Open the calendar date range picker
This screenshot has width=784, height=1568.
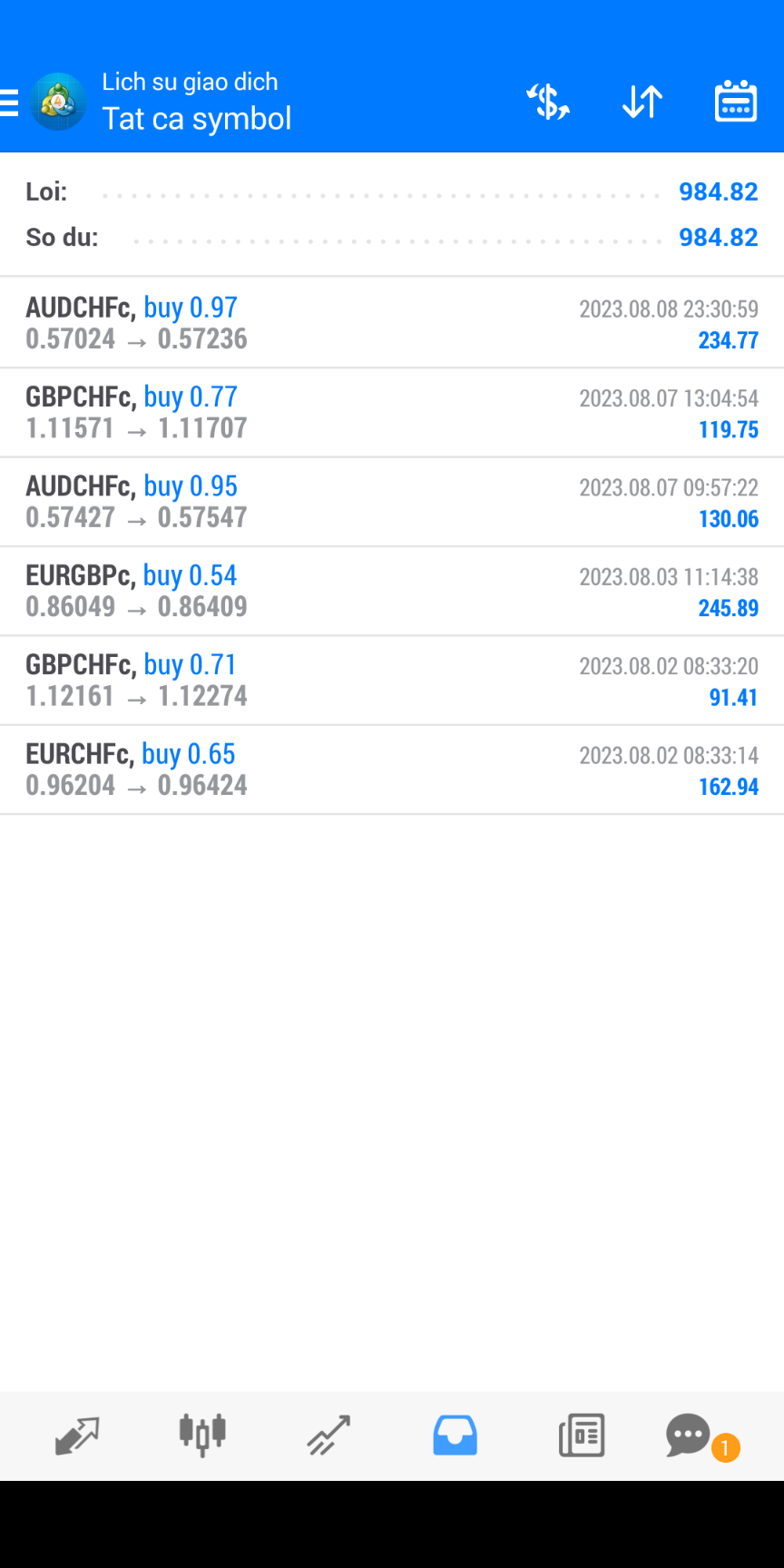point(736,102)
